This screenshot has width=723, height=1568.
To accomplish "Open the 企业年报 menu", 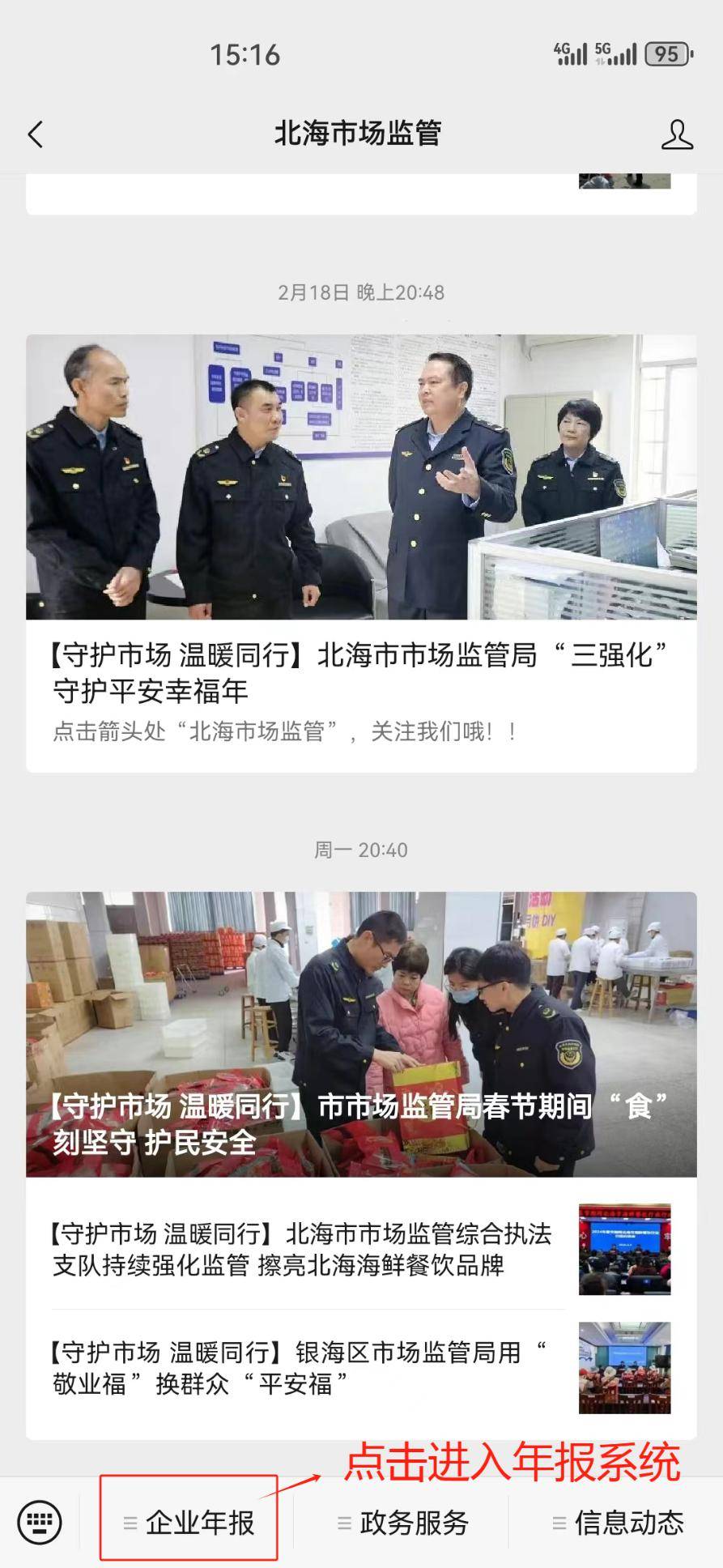I will point(189,1523).
